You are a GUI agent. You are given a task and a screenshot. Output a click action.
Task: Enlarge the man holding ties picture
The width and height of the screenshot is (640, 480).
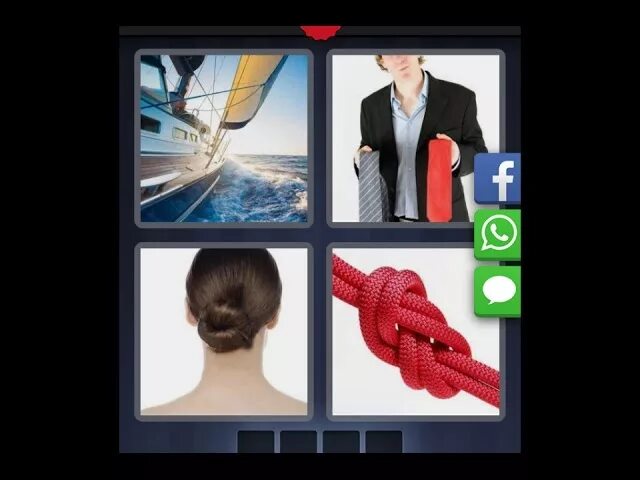[x=416, y=138]
